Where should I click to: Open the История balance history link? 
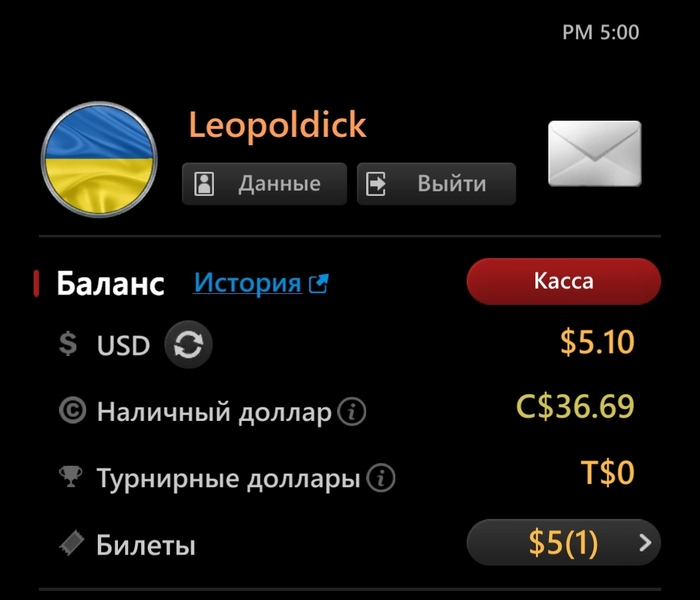pos(260,283)
